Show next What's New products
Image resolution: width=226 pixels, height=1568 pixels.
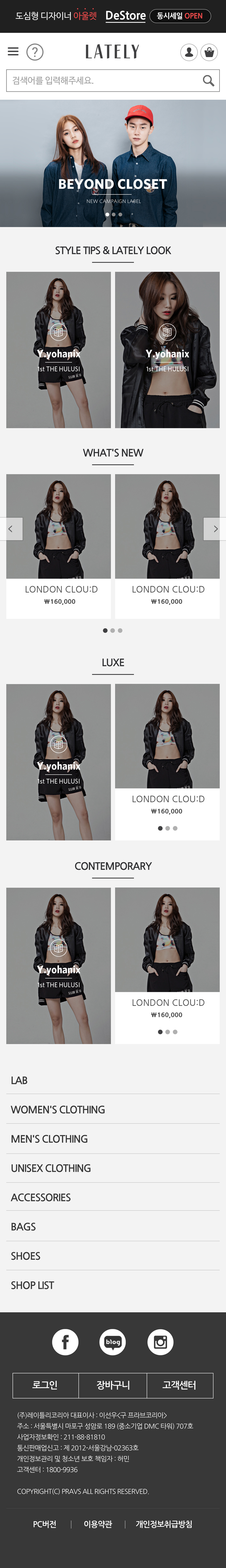coord(214,529)
